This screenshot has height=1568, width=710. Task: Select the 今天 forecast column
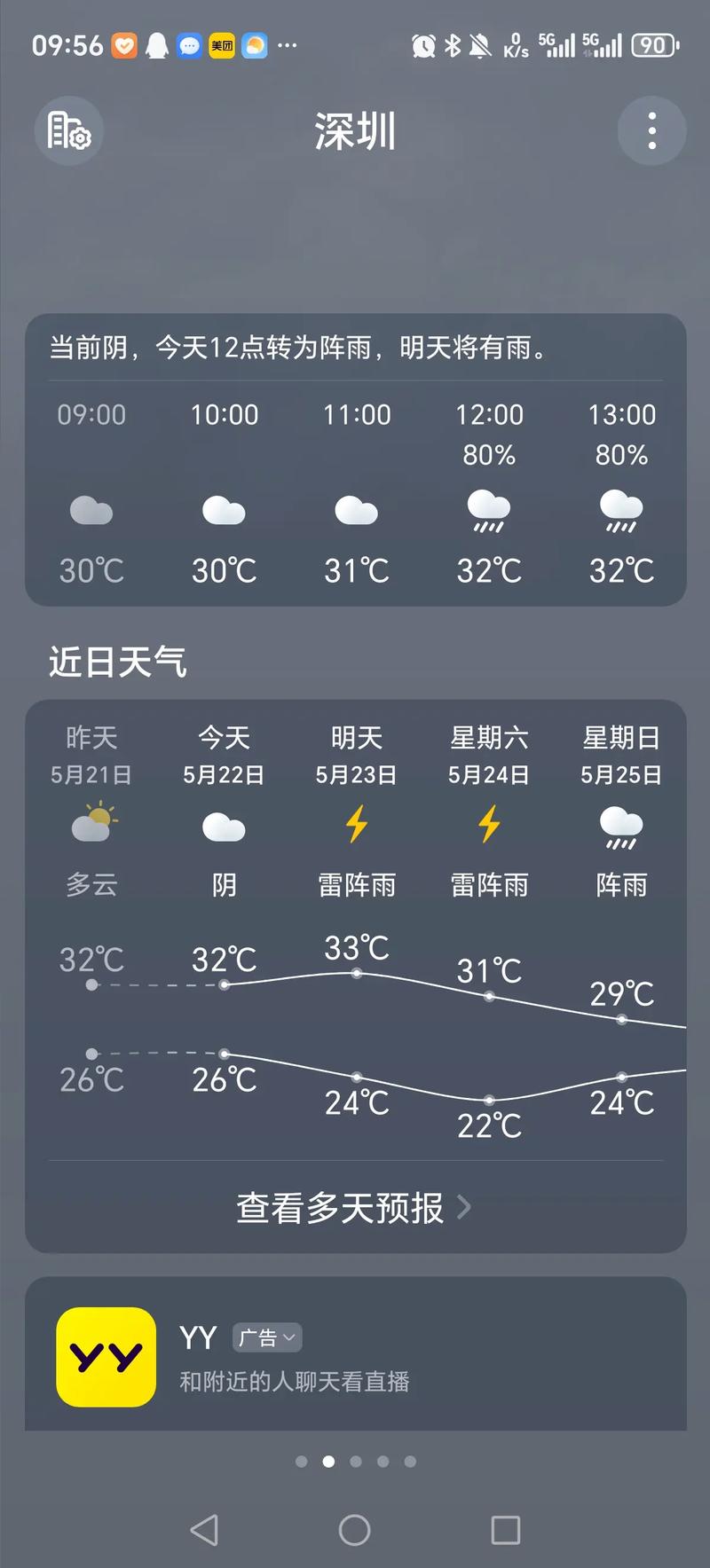(224, 807)
